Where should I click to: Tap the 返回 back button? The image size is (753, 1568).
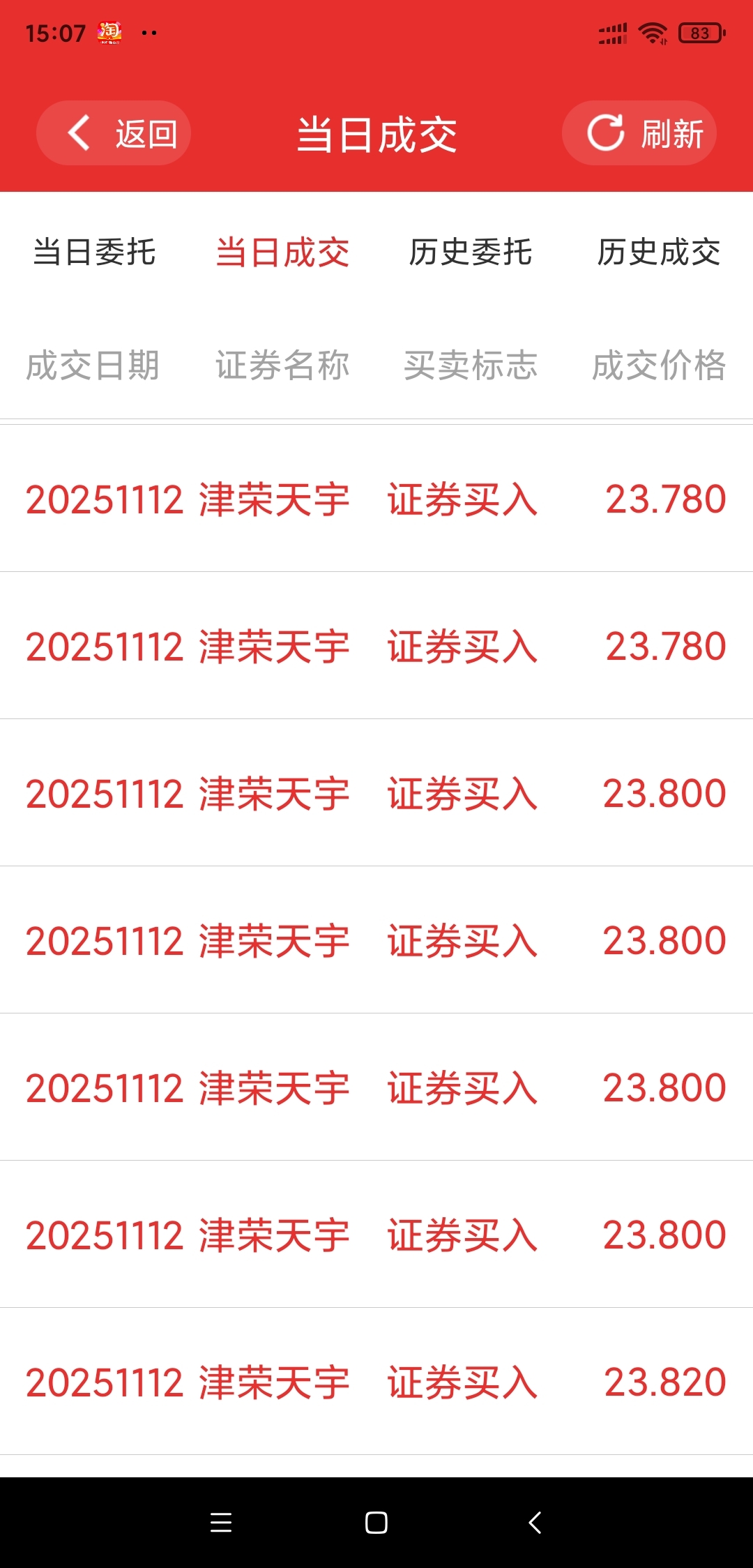click(114, 133)
